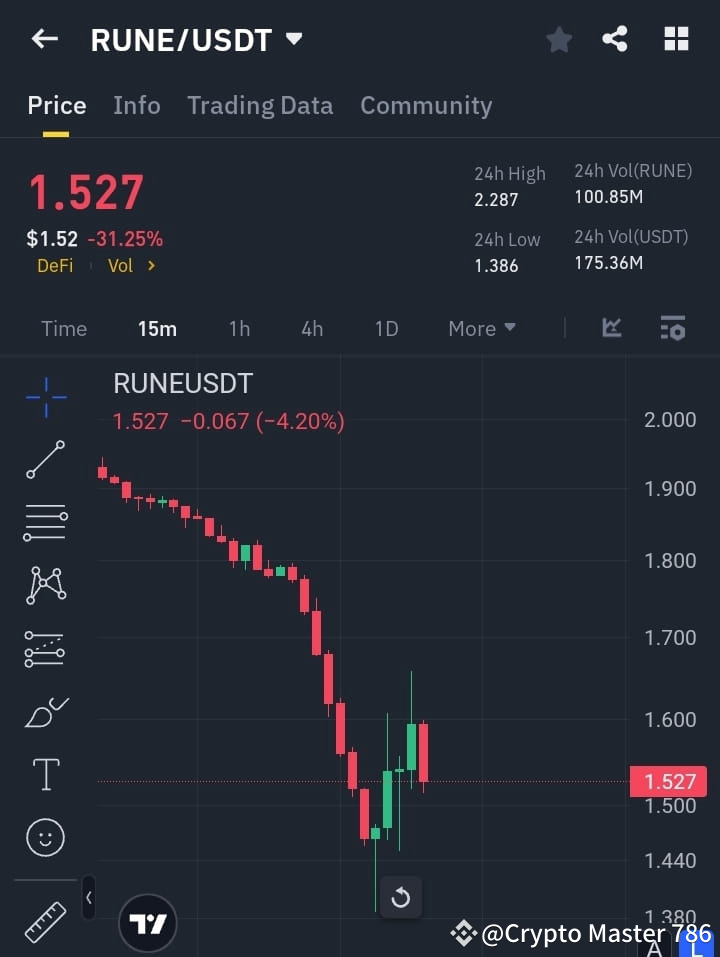This screenshot has width=720, height=957.
Task: Open the Community tab
Action: coord(426,105)
